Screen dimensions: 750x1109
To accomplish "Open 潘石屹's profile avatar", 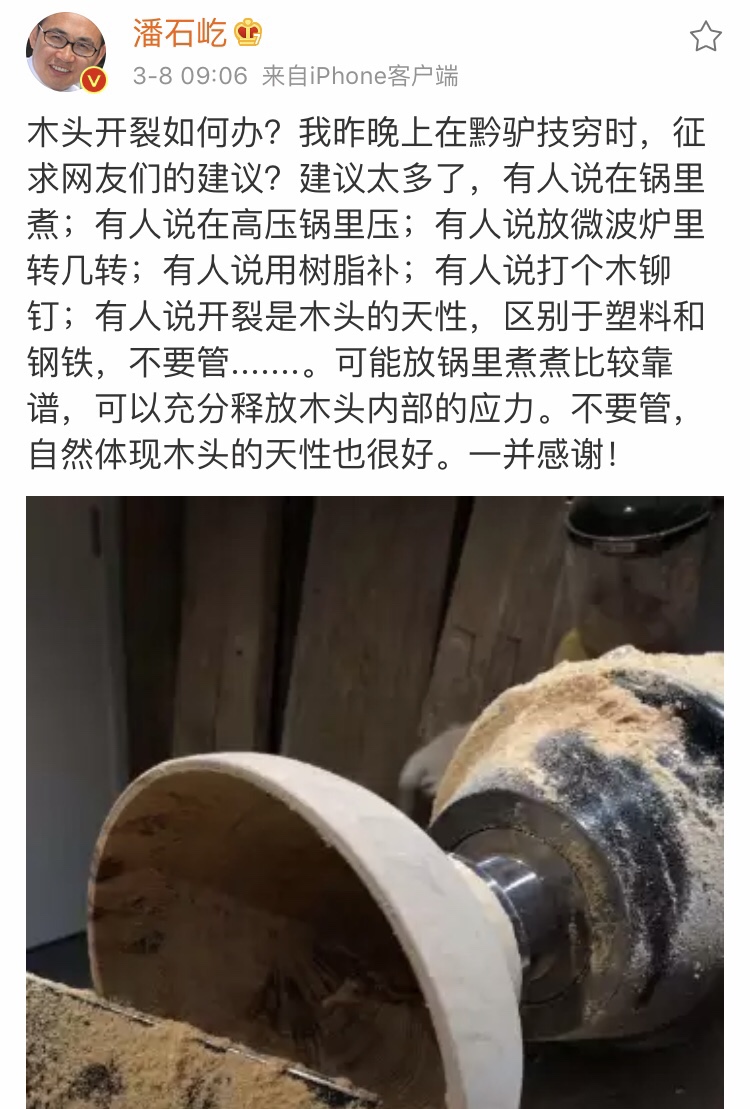I will [66, 52].
